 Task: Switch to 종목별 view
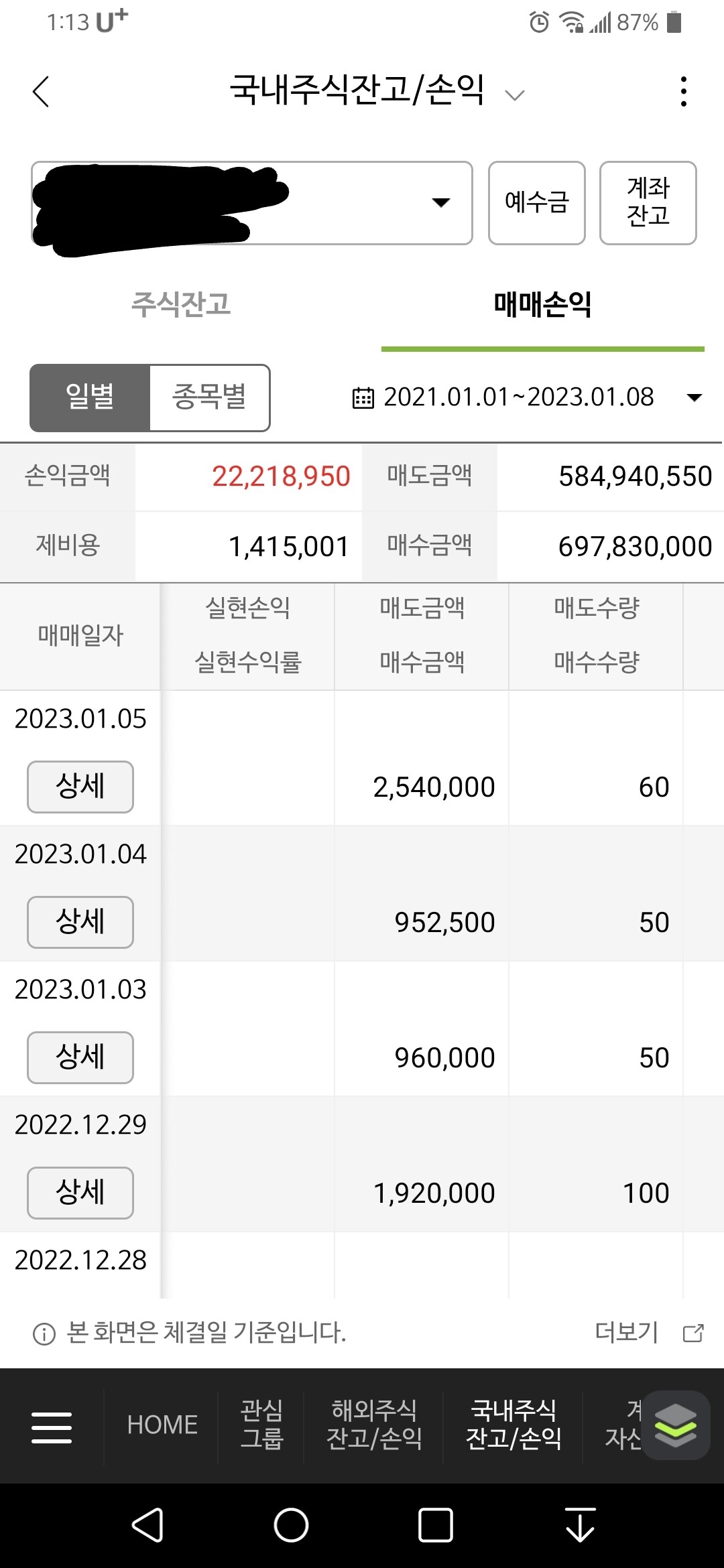[210, 397]
